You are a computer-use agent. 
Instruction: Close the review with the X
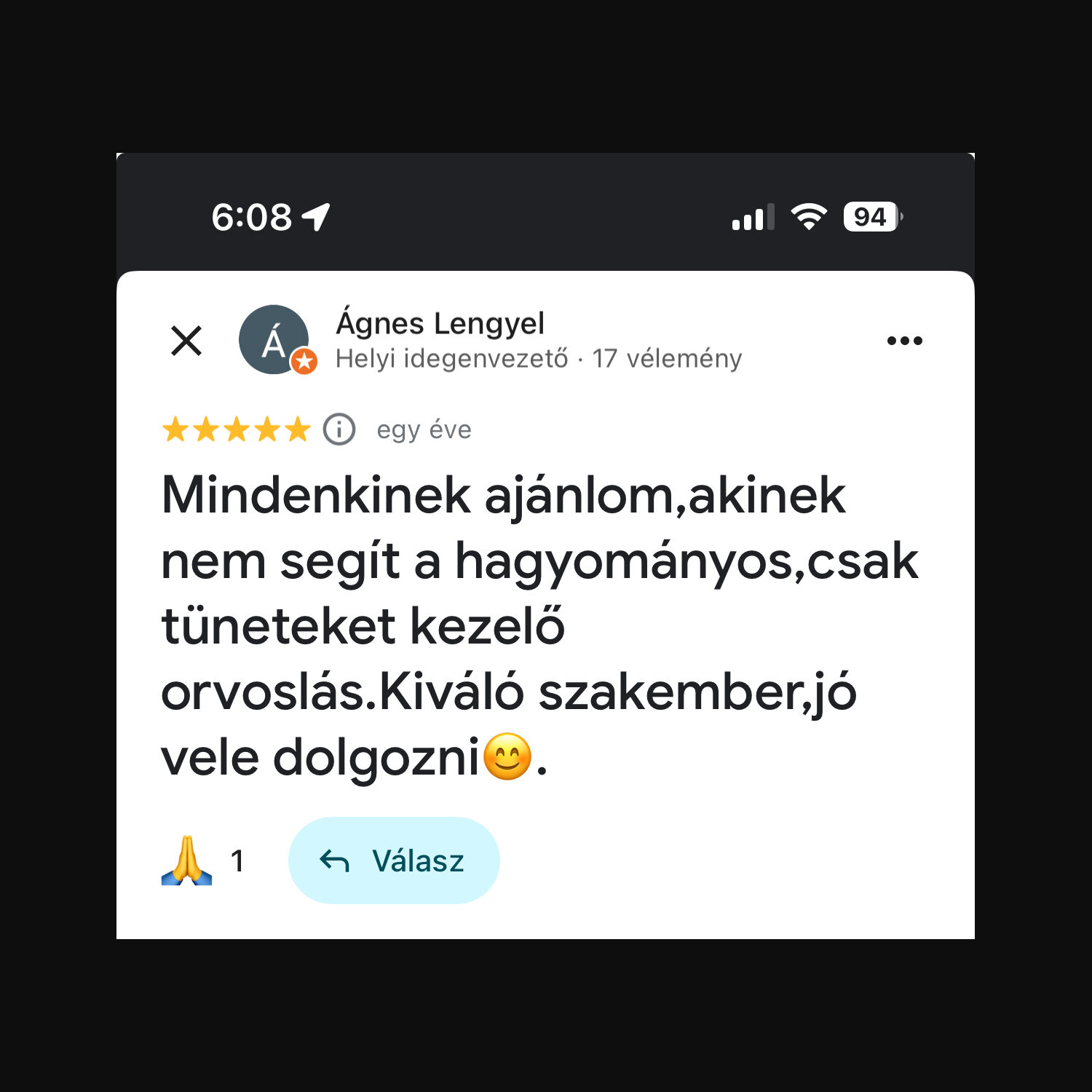pyautogui.click(x=186, y=341)
